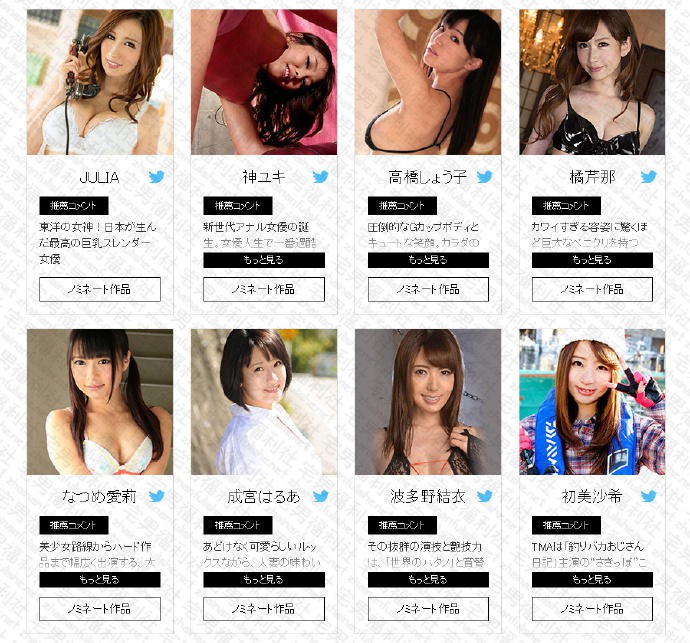This screenshot has width=690, height=643.
Task: Open なつめ愛莉's Twitter link
Action: tap(157, 496)
